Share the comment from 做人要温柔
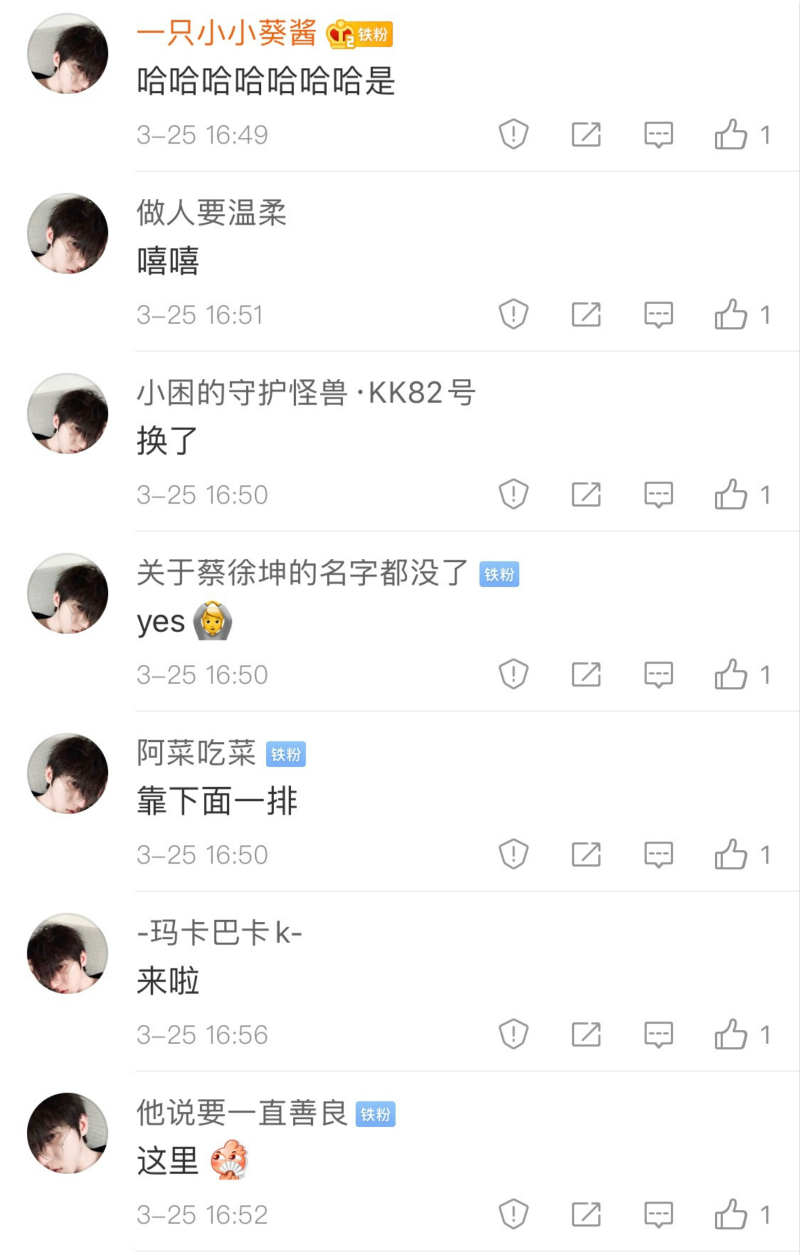 click(586, 314)
